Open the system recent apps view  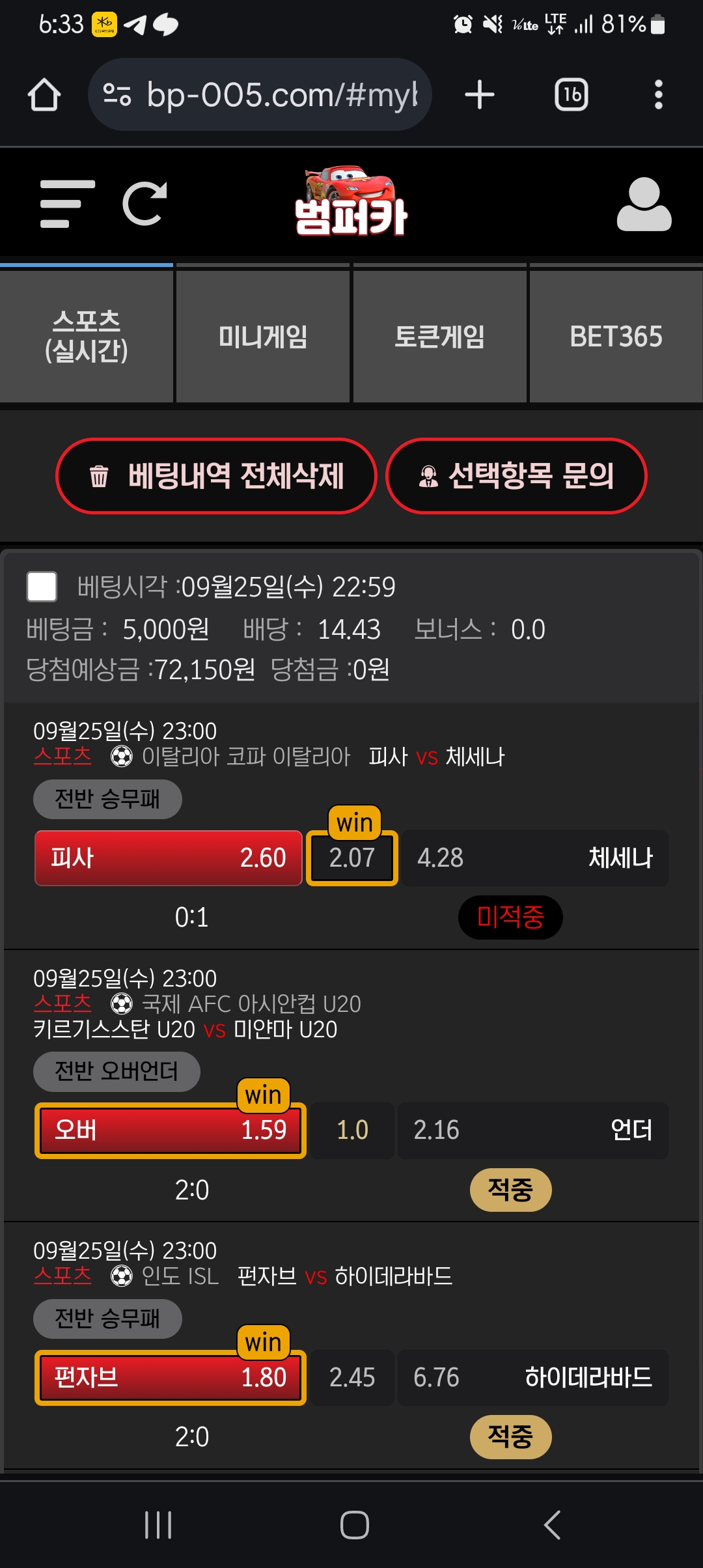[x=158, y=1525]
